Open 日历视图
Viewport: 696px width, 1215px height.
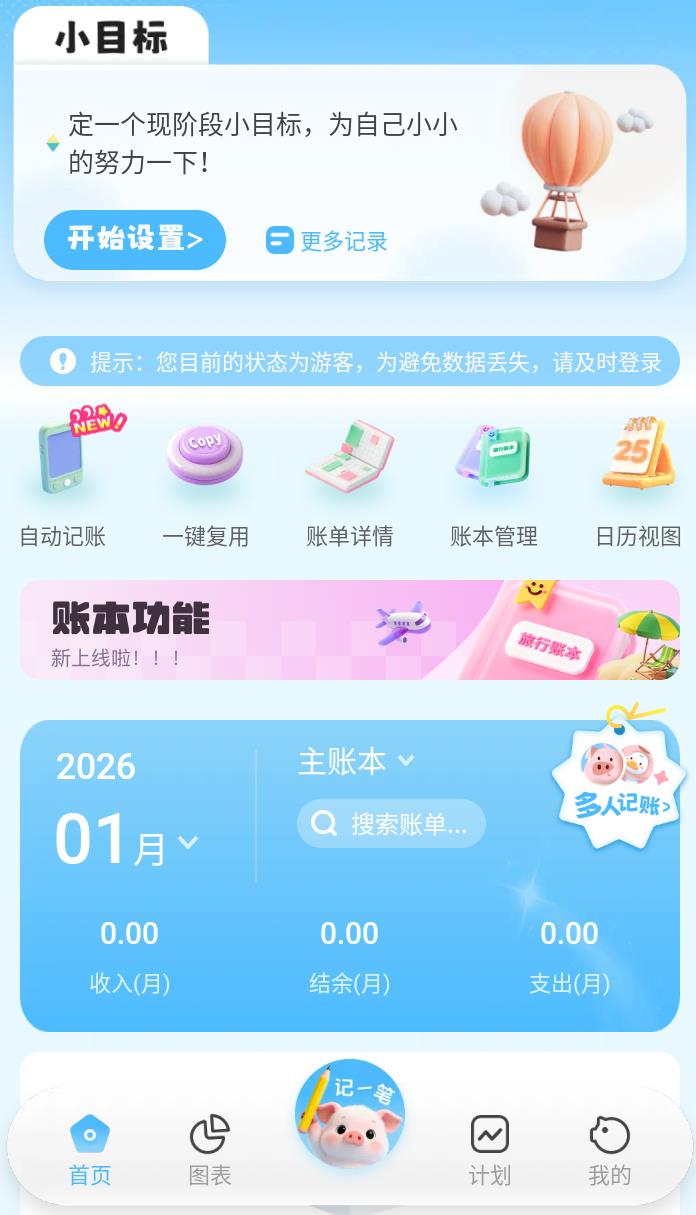point(638,482)
